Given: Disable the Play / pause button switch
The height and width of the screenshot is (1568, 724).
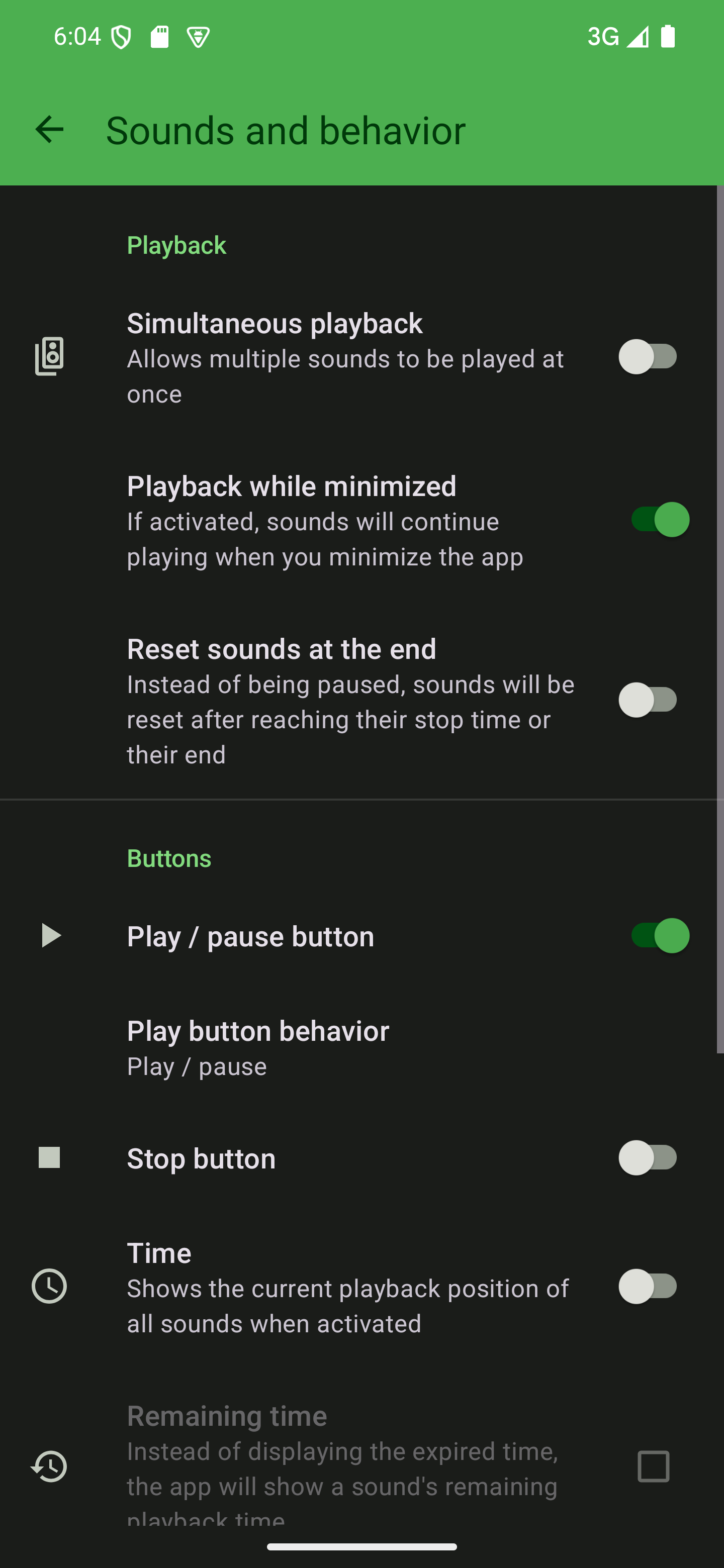Looking at the screenshot, I should [660, 936].
